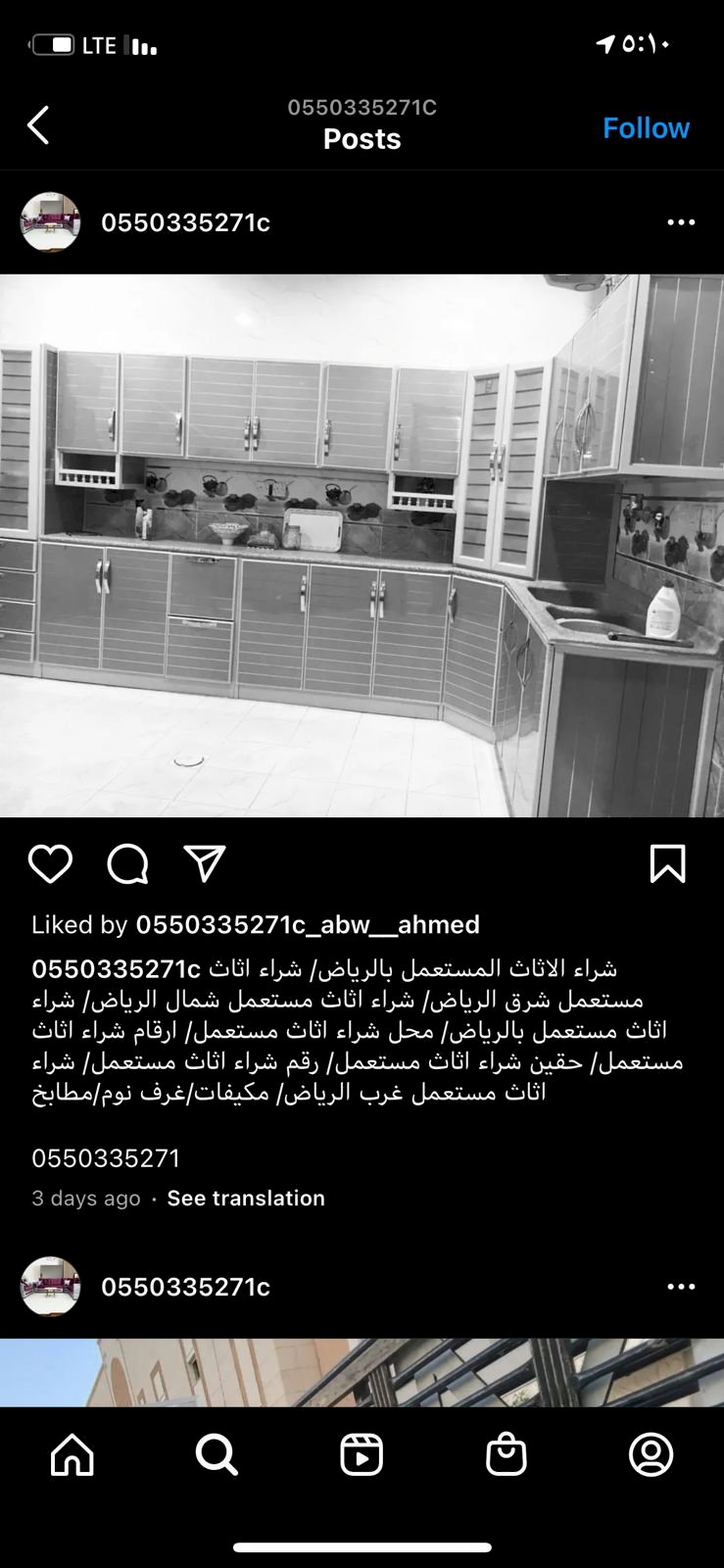Switch to the Shop tab
This screenshot has width=724, height=1568.
point(506,1455)
